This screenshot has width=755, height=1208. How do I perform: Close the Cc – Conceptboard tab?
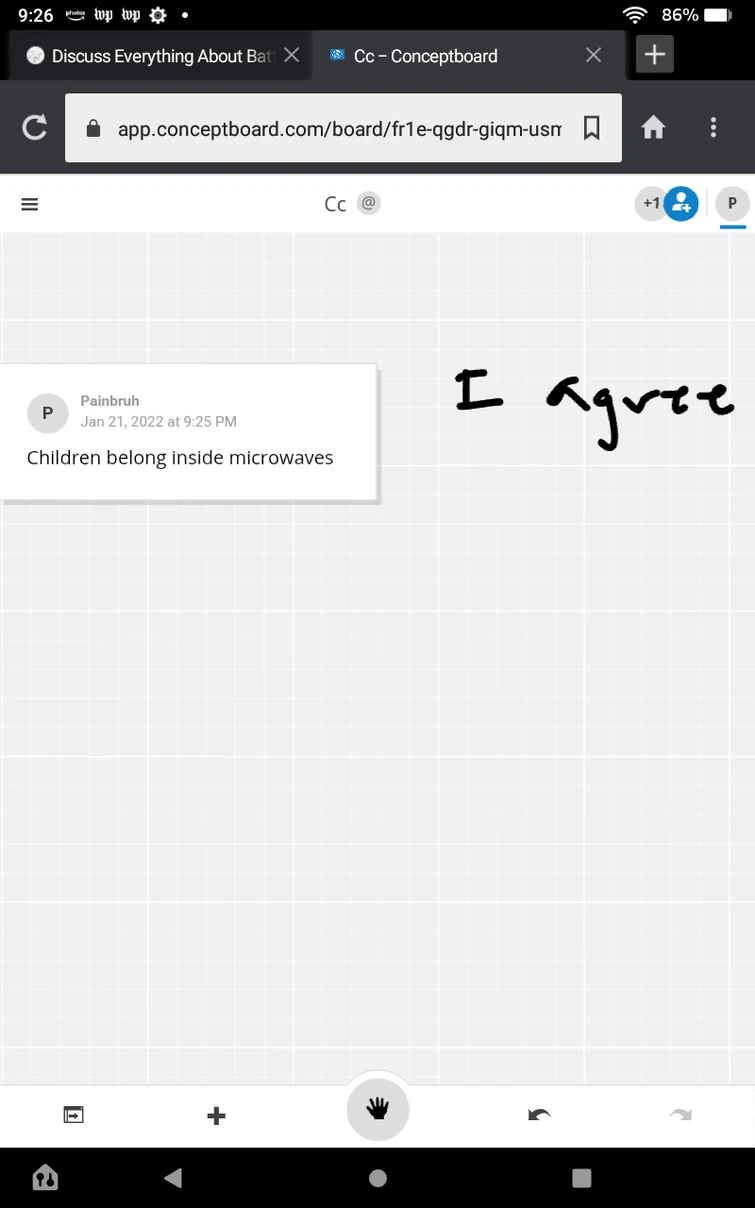tap(593, 56)
